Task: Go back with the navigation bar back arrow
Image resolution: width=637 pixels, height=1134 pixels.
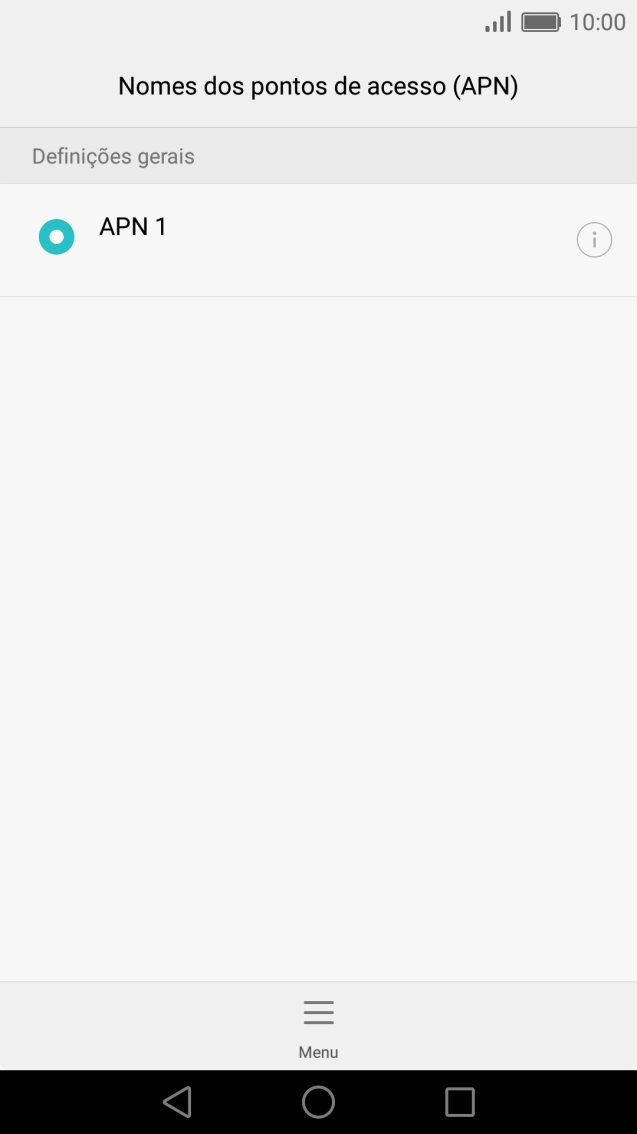Action: click(177, 1102)
